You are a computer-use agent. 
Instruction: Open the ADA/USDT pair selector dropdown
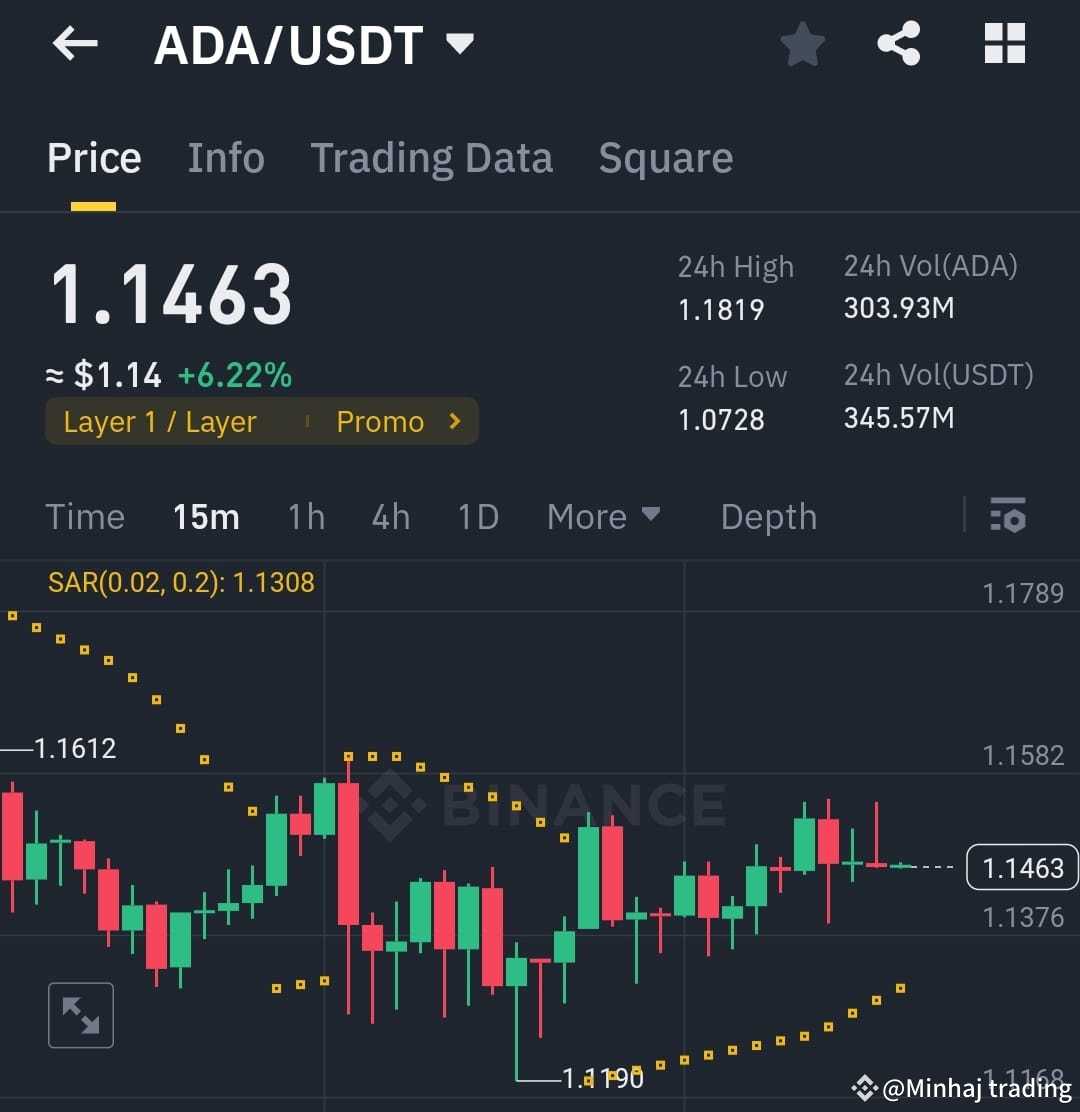(459, 43)
